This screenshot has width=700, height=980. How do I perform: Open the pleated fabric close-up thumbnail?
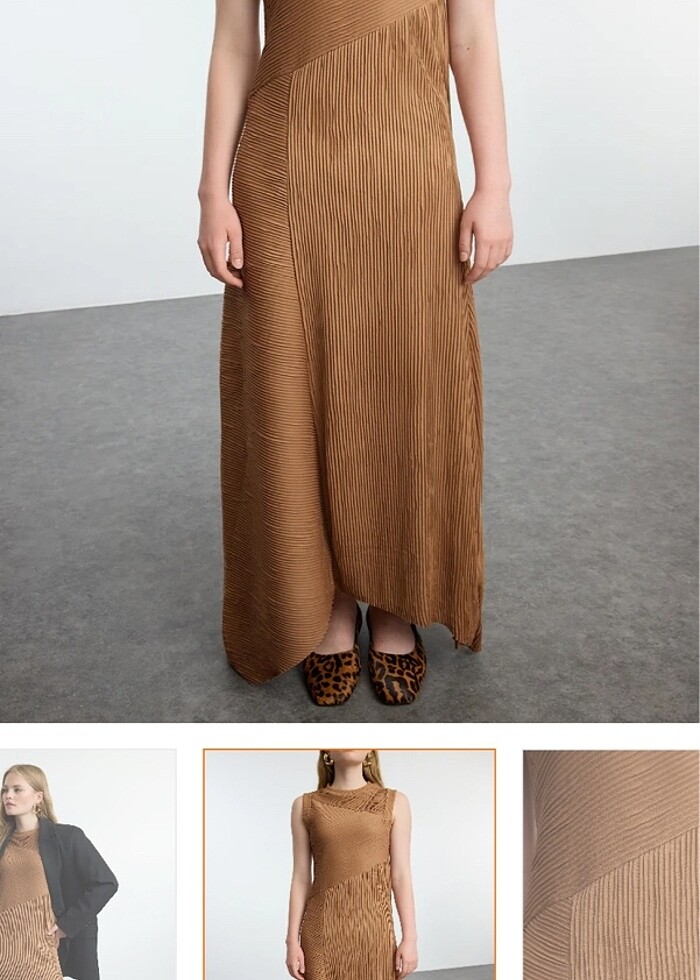pyautogui.click(x=611, y=865)
